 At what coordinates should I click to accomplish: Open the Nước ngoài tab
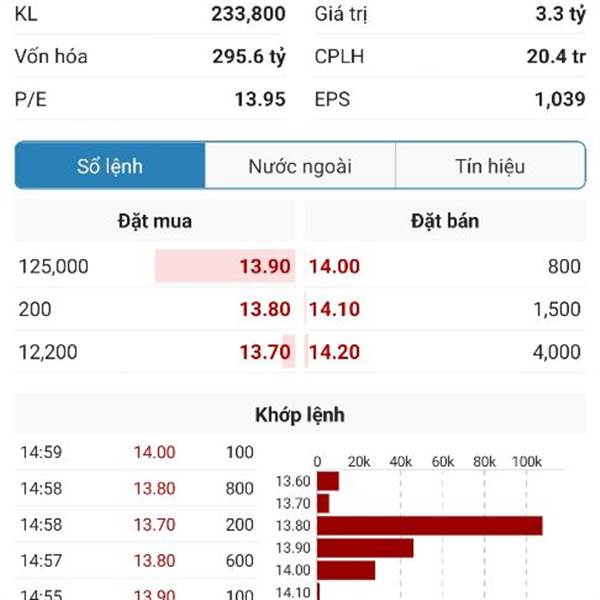pos(300,166)
